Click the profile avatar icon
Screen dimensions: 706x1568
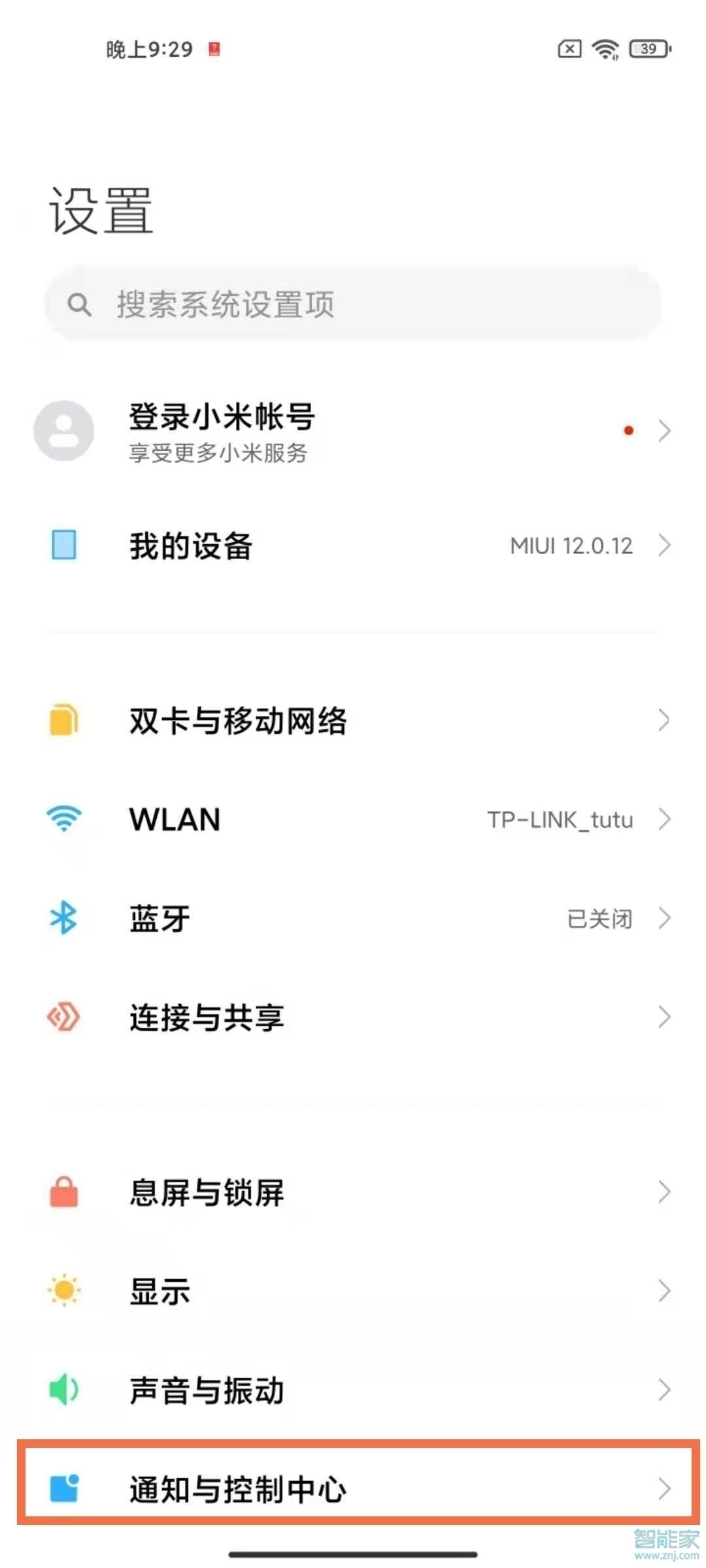point(63,431)
